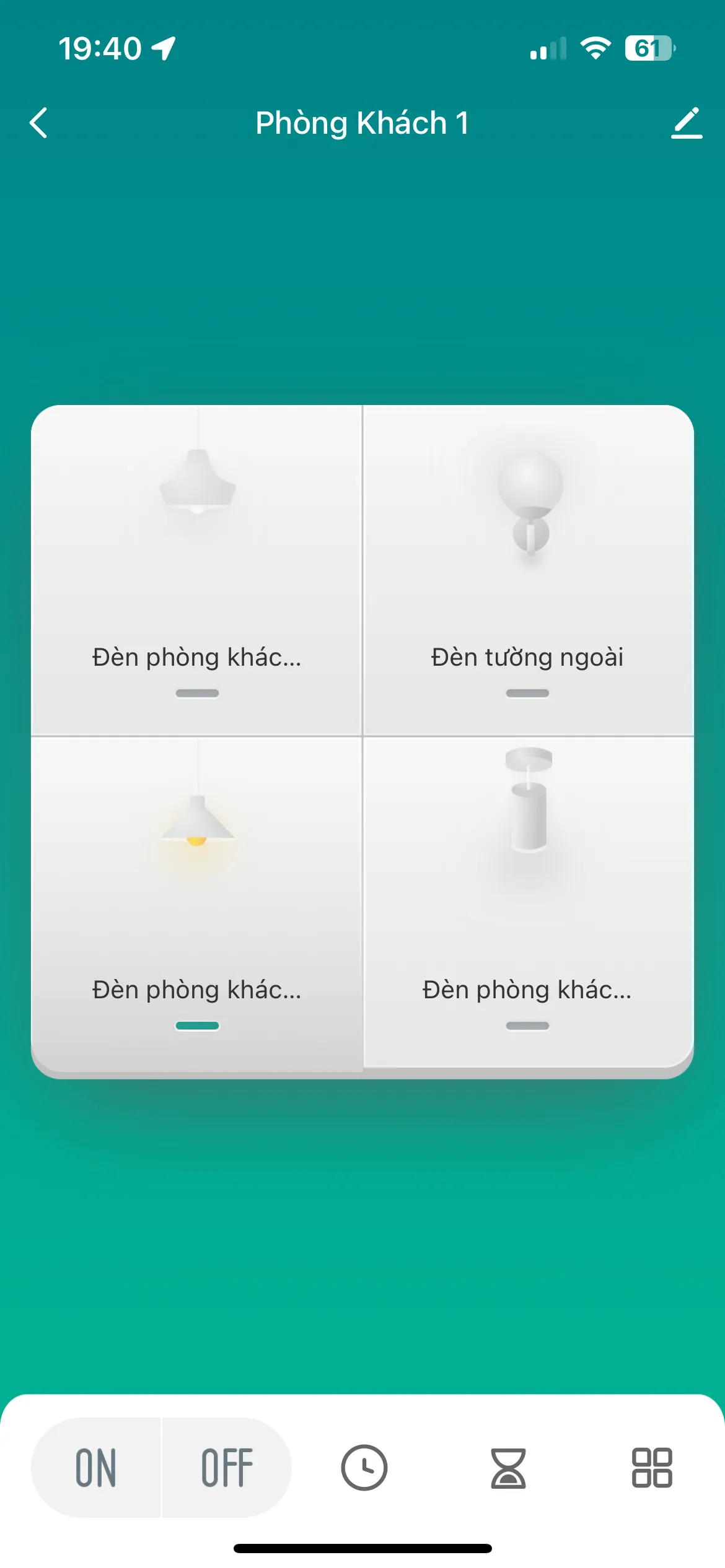
Task: Select the pendant lamp icon on top-left tile
Action: (x=197, y=489)
